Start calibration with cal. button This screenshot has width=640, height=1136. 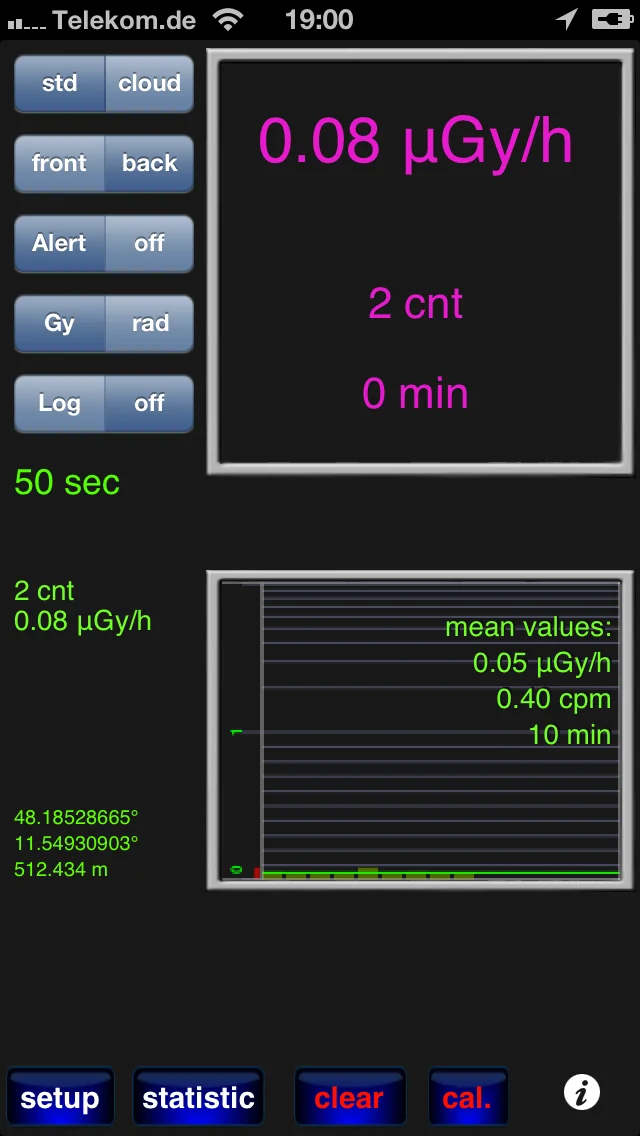[x=467, y=1097]
